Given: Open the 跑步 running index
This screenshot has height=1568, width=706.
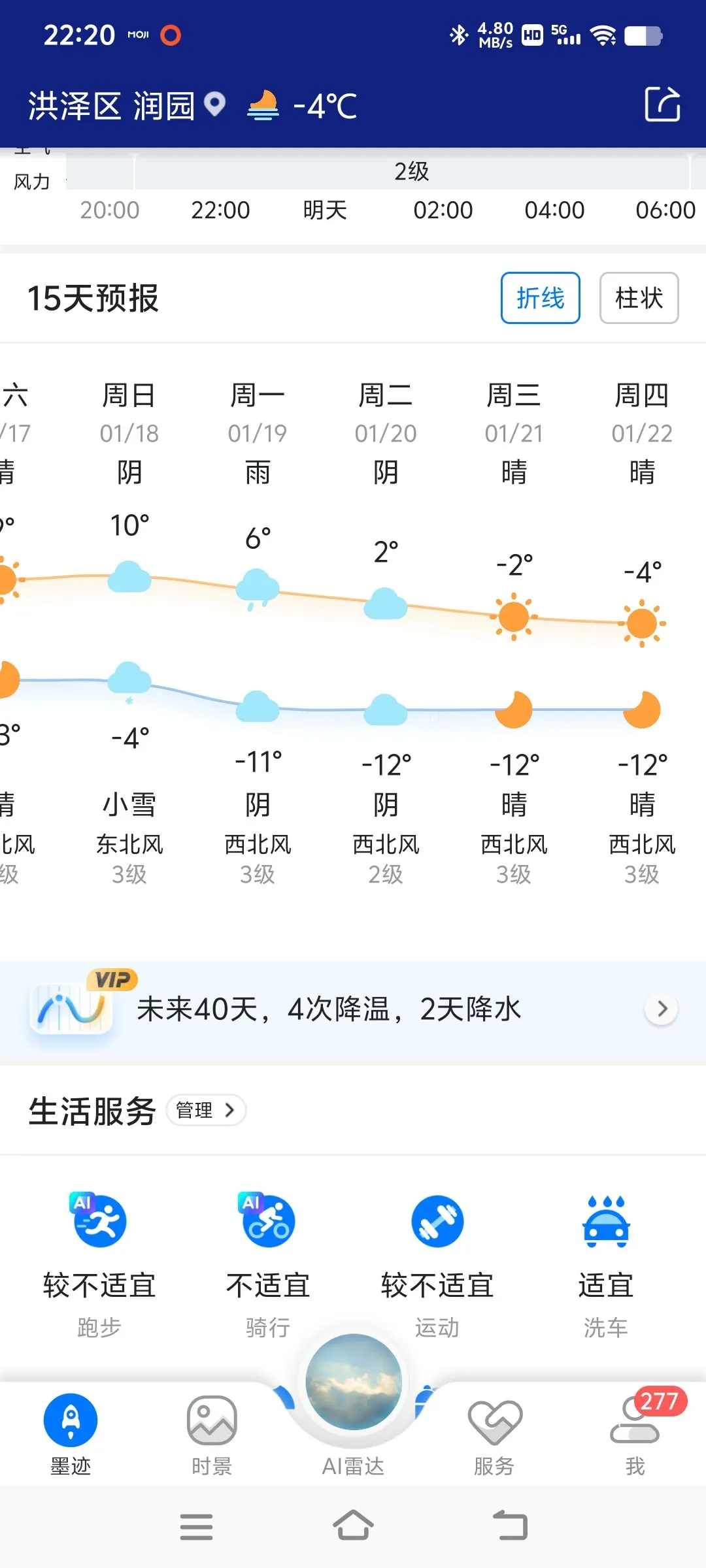Looking at the screenshot, I should (x=99, y=1261).
